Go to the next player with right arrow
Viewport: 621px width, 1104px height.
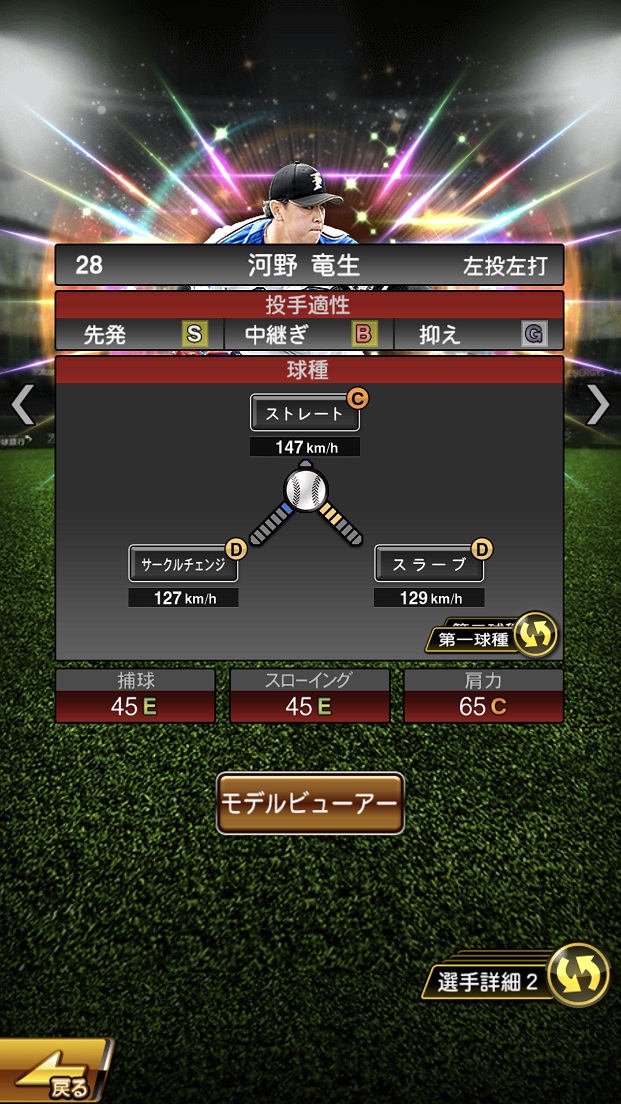click(598, 404)
